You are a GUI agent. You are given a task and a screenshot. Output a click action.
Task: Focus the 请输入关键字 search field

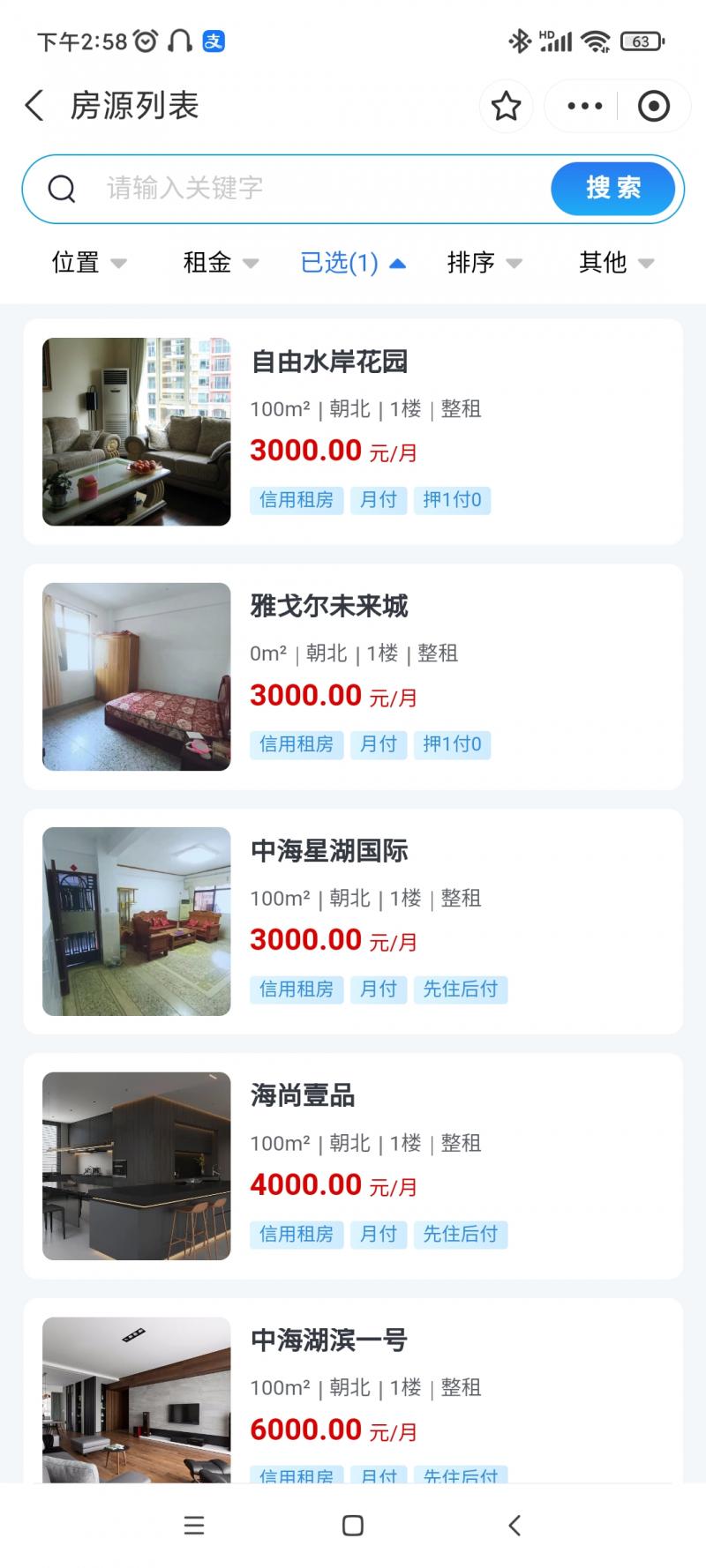coord(318,188)
